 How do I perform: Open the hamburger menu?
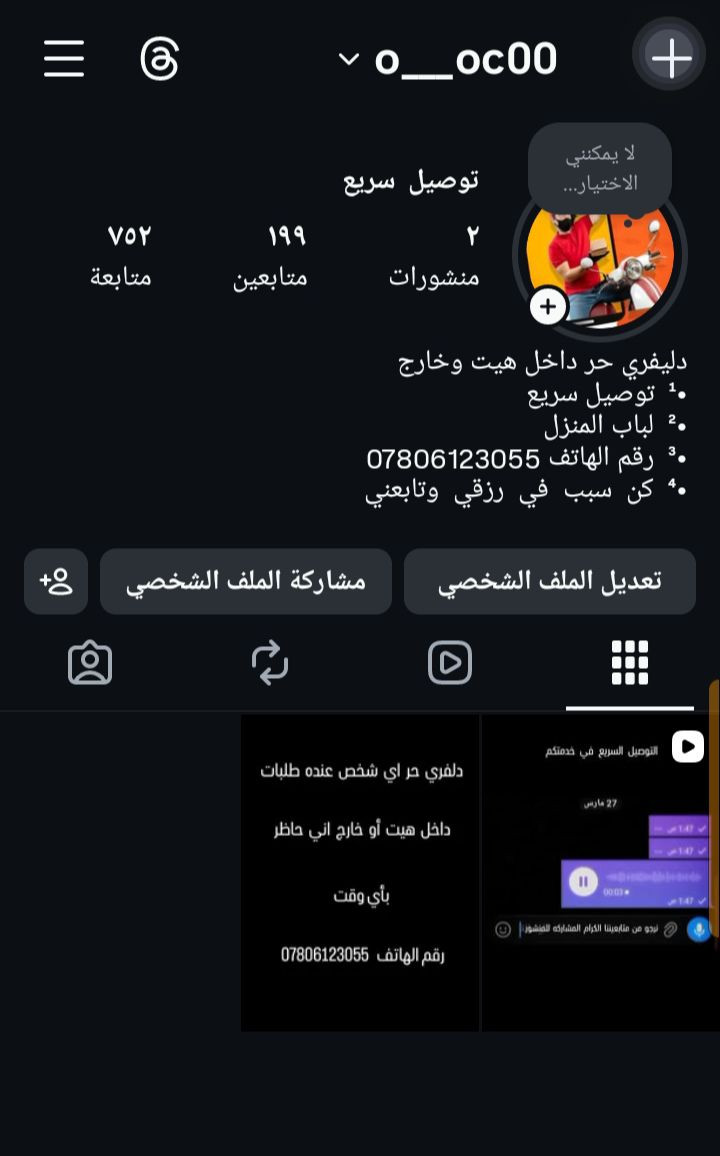[x=64, y=59]
